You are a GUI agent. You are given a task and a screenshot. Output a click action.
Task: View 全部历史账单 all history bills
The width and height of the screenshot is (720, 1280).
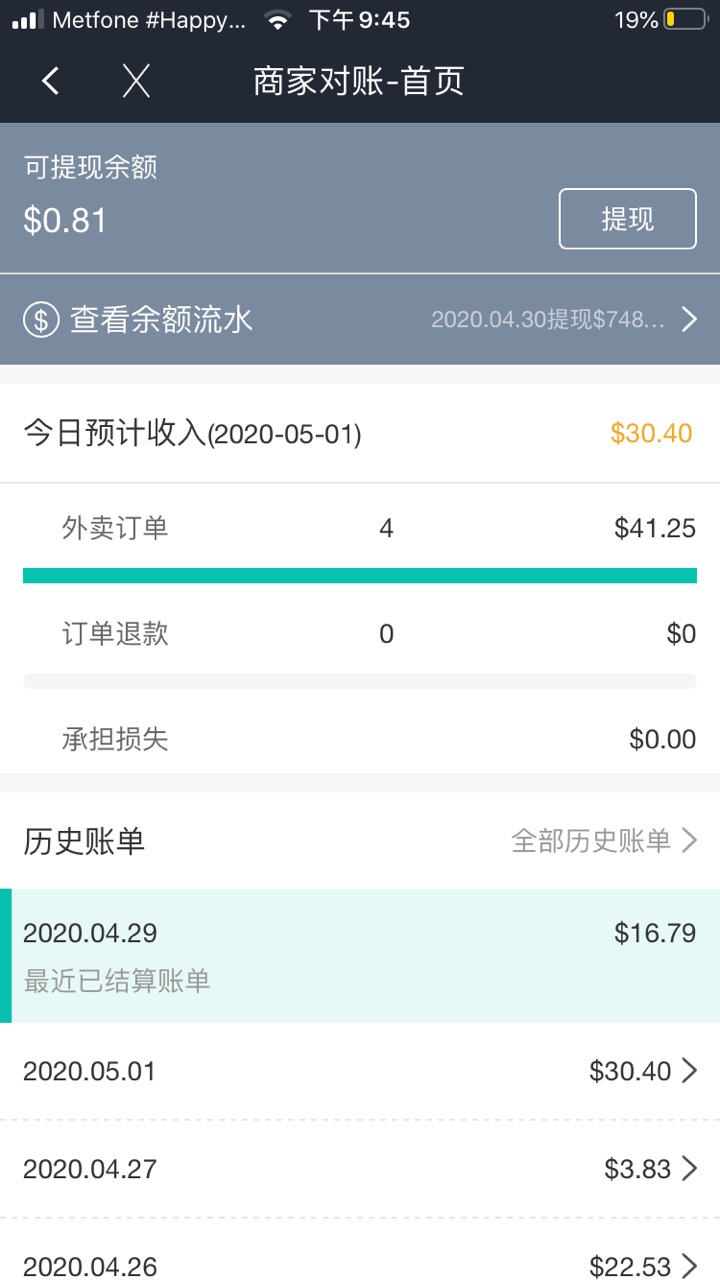pos(604,841)
